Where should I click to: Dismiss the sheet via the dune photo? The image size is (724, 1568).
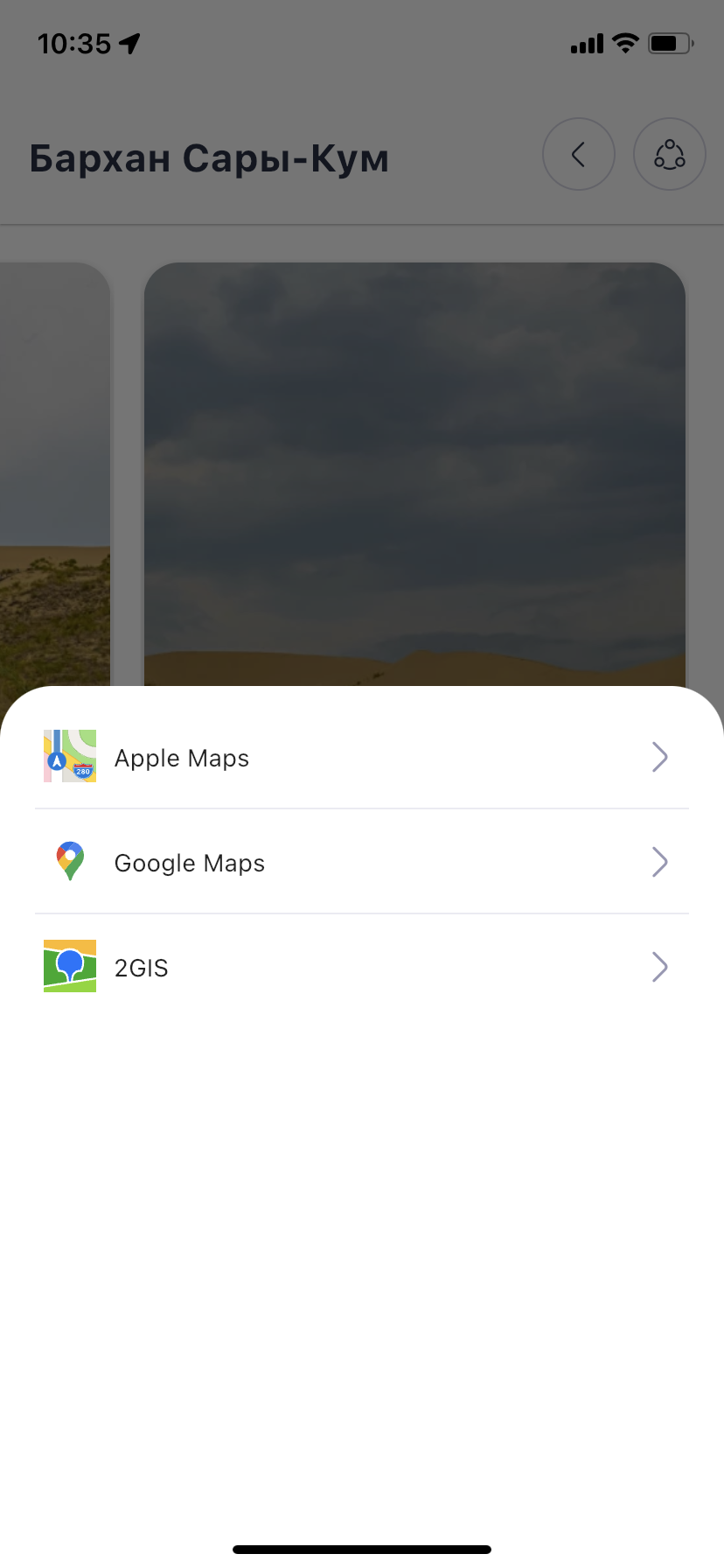(x=414, y=472)
